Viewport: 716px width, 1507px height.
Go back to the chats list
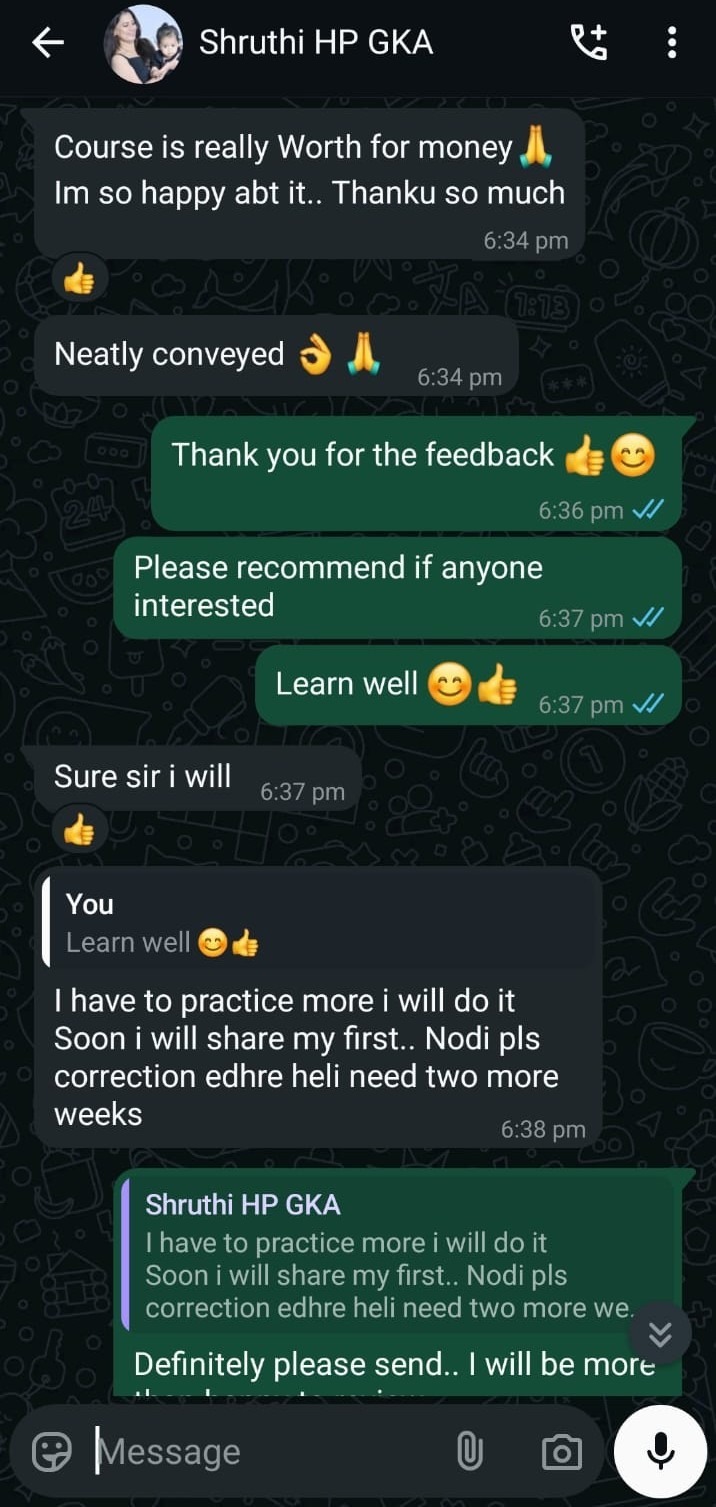pyautogui.click(x=47, y=43)
